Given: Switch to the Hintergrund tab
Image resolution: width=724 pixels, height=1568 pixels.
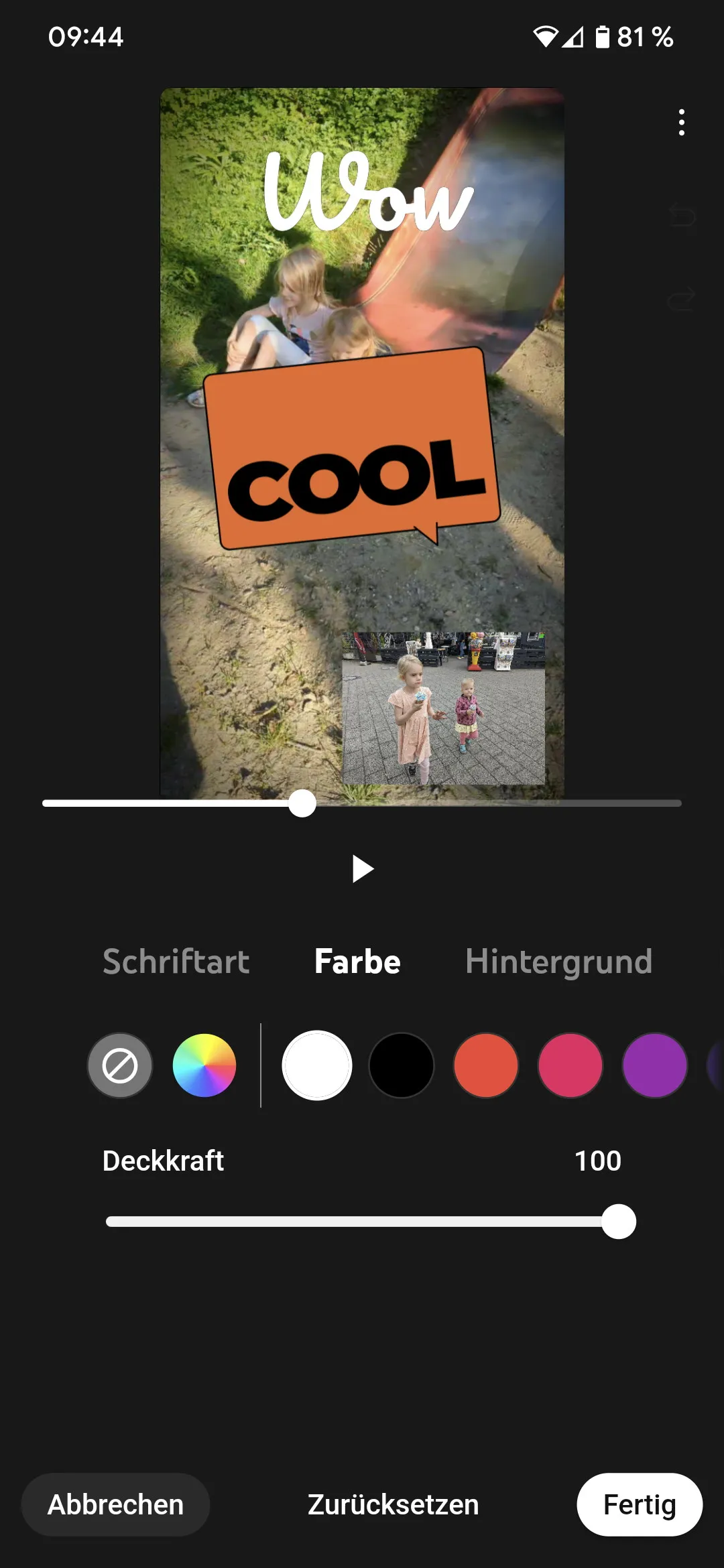Looking at the screenshot, I should pyautogui.click(x=558, y=962).
